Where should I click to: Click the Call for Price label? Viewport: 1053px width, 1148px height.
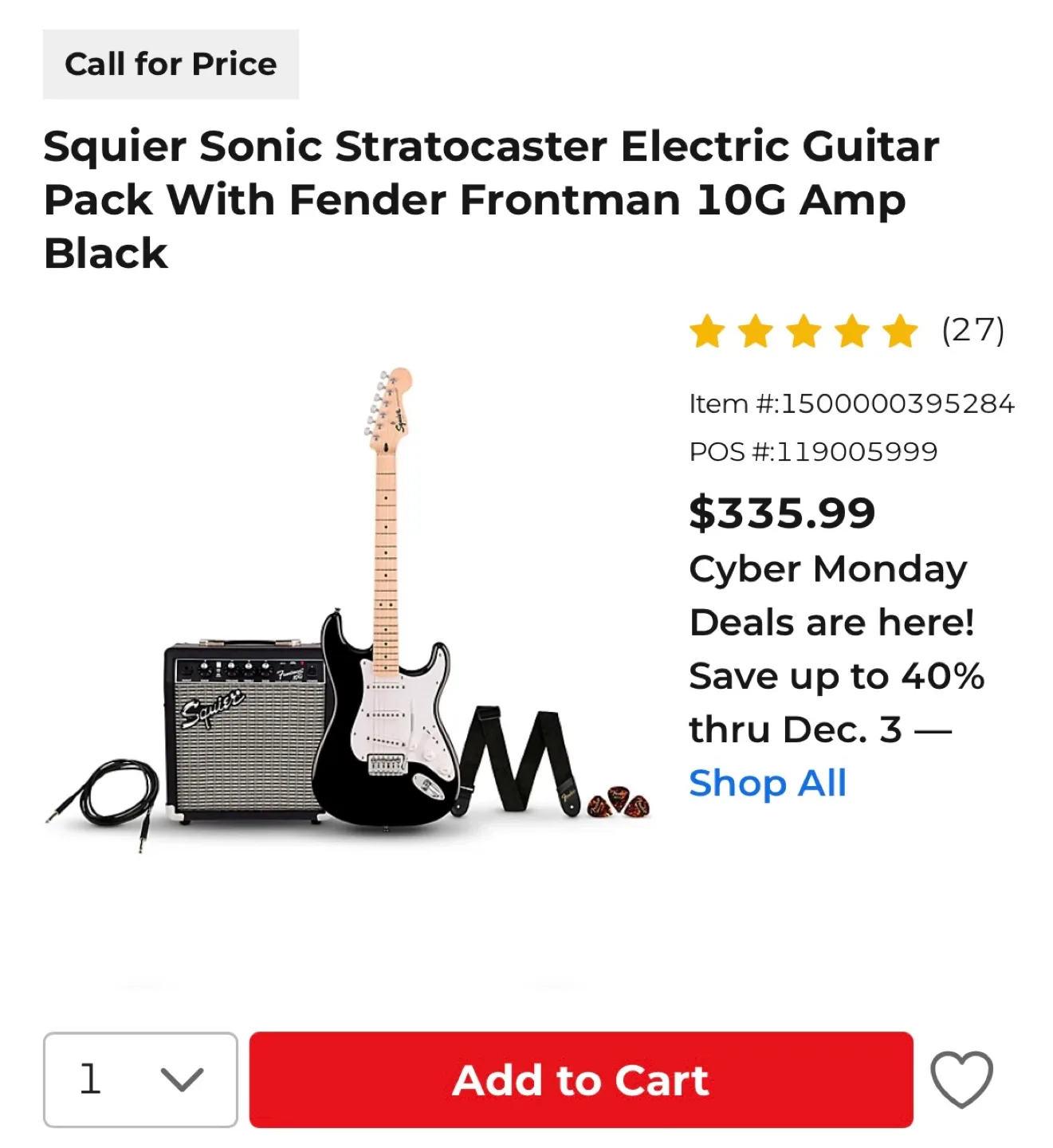170,64
